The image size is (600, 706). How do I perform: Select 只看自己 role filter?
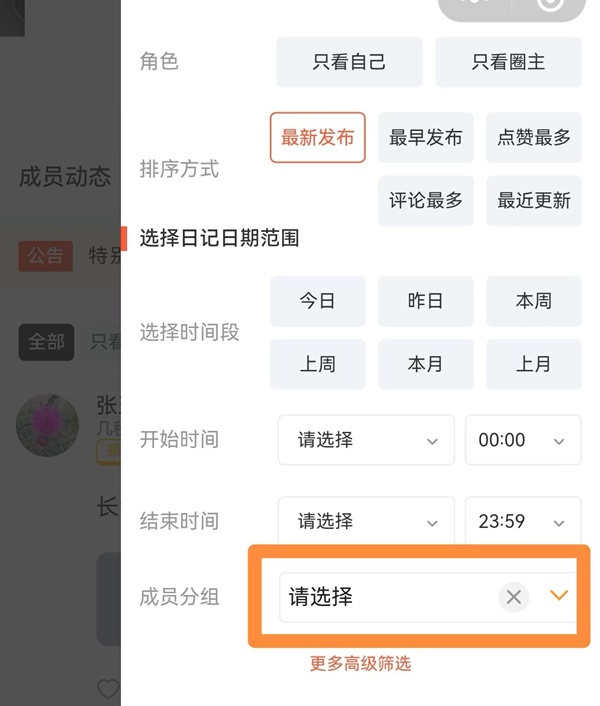[x=349, y=62]
